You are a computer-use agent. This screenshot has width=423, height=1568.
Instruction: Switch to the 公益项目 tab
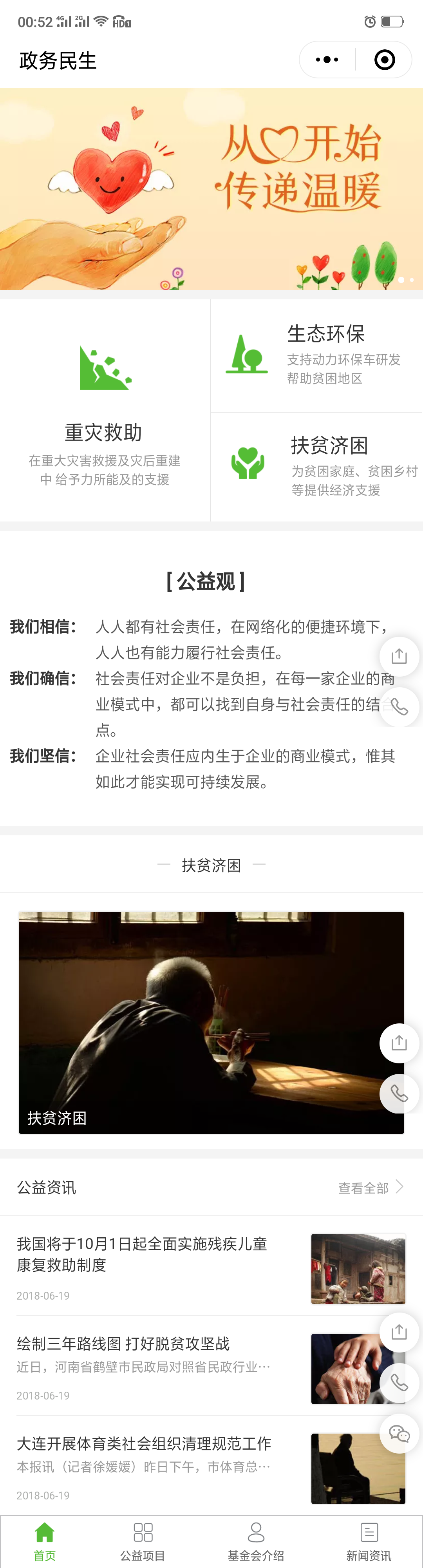(x=143, y=1542)
